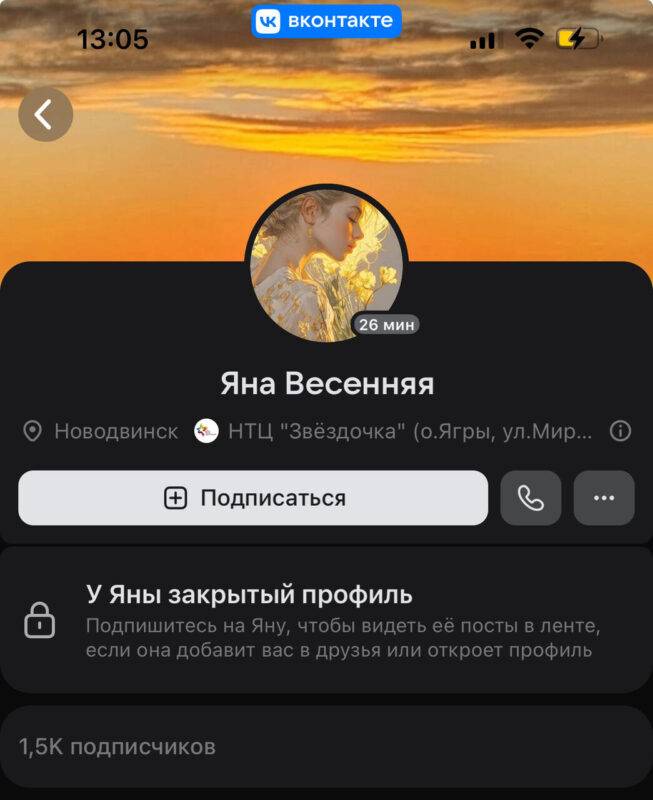View the 1,5K подписчиков list
This screenshot has width=653, height=800.
pos(117,747)
